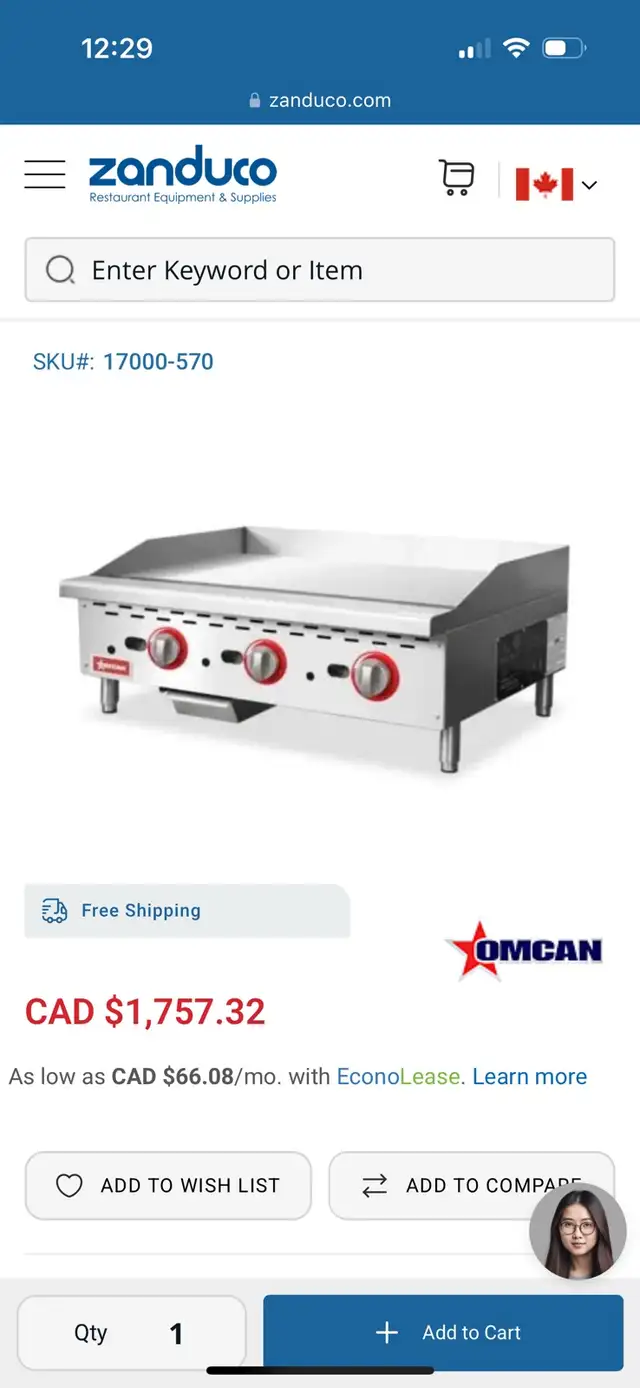Tap the zanduco.com address bar
Viewport: 640px width, 1388px height.
(320, 100)
